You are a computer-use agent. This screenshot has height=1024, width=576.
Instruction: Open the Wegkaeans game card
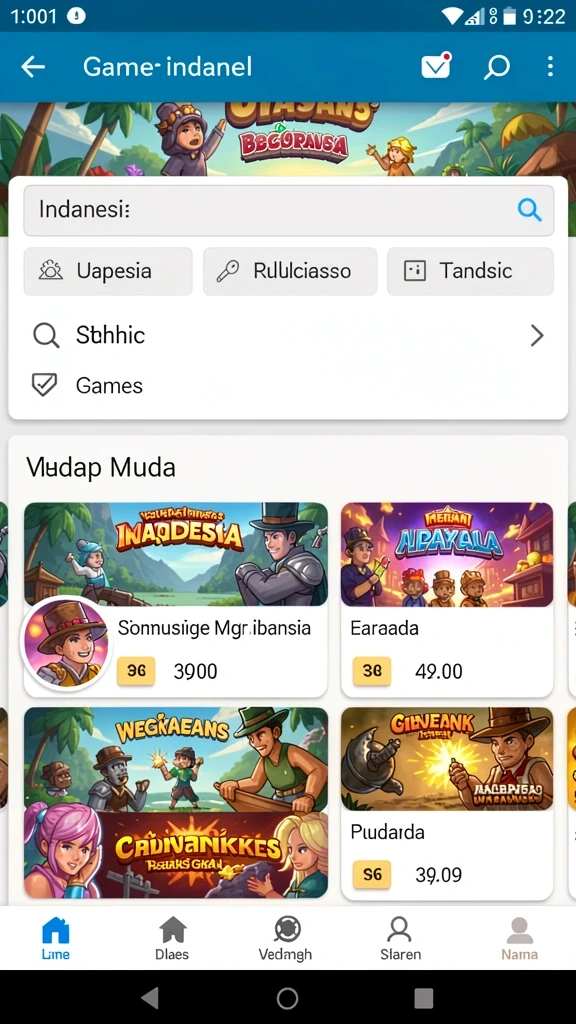point(176,802)
